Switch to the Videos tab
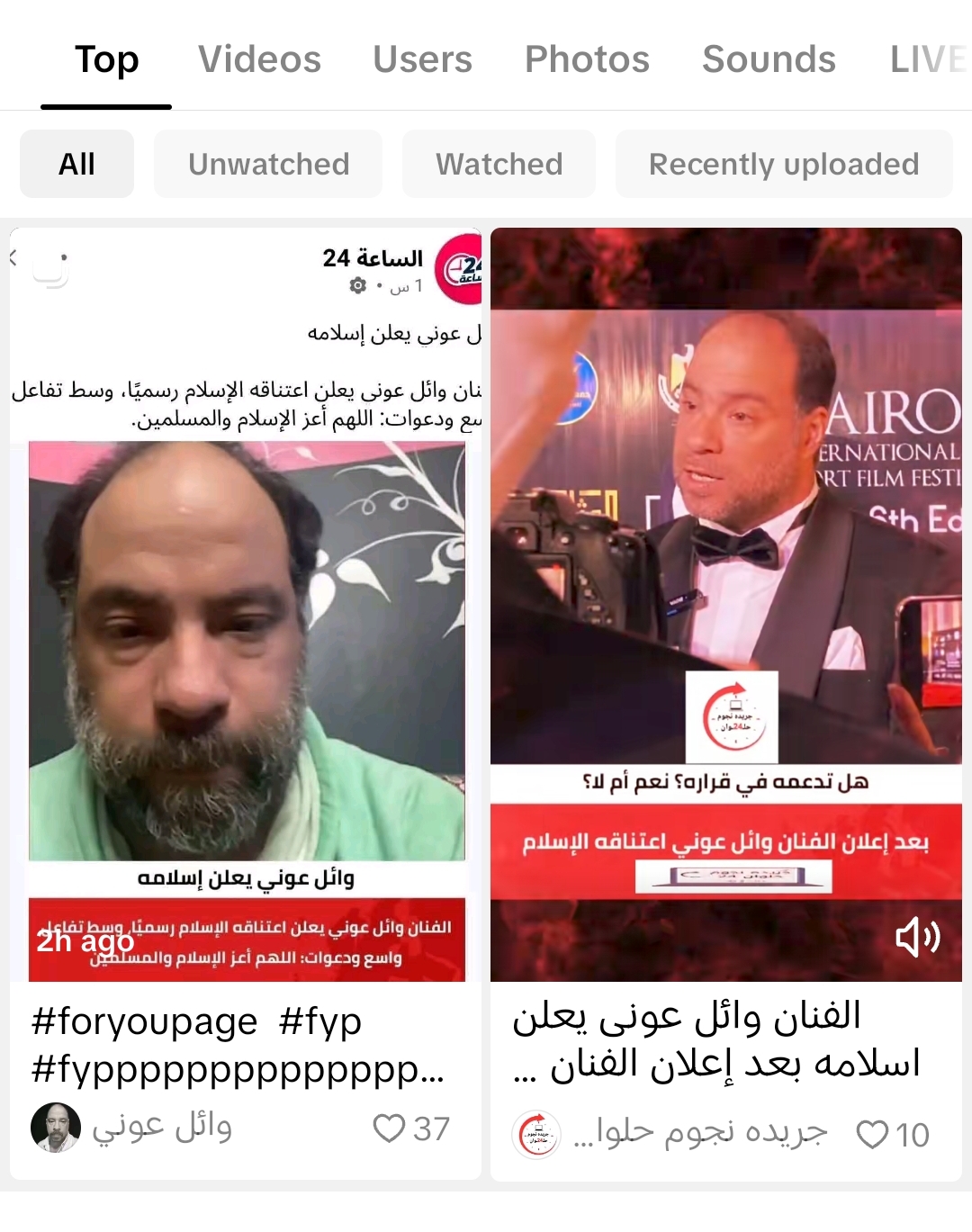Viewport: 972px width, 1232px height. pos(259,58)
